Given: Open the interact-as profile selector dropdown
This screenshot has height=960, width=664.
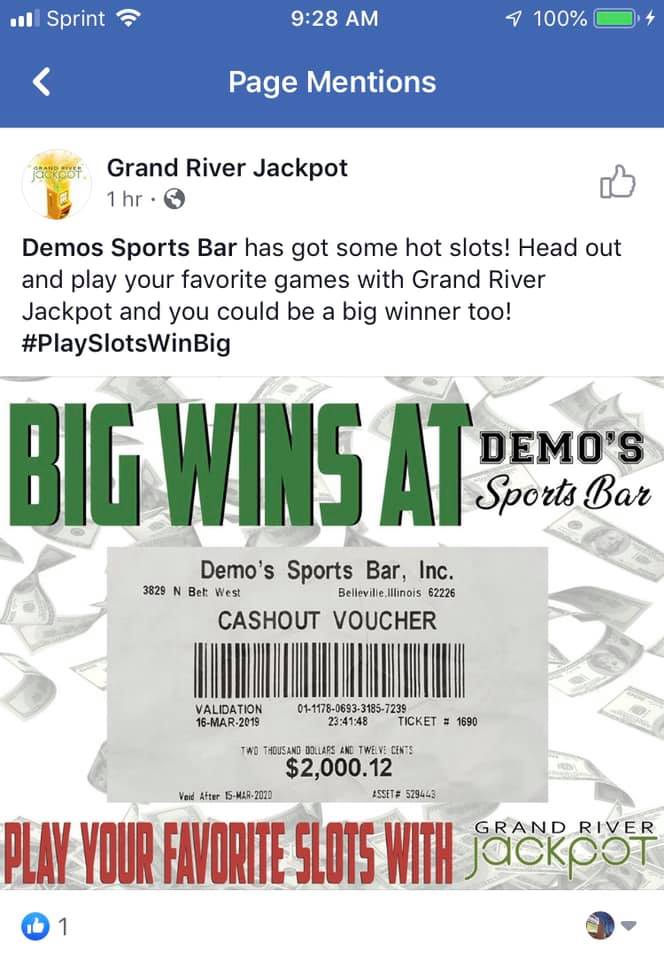Looking at the screenshot, I should (612, 926).
